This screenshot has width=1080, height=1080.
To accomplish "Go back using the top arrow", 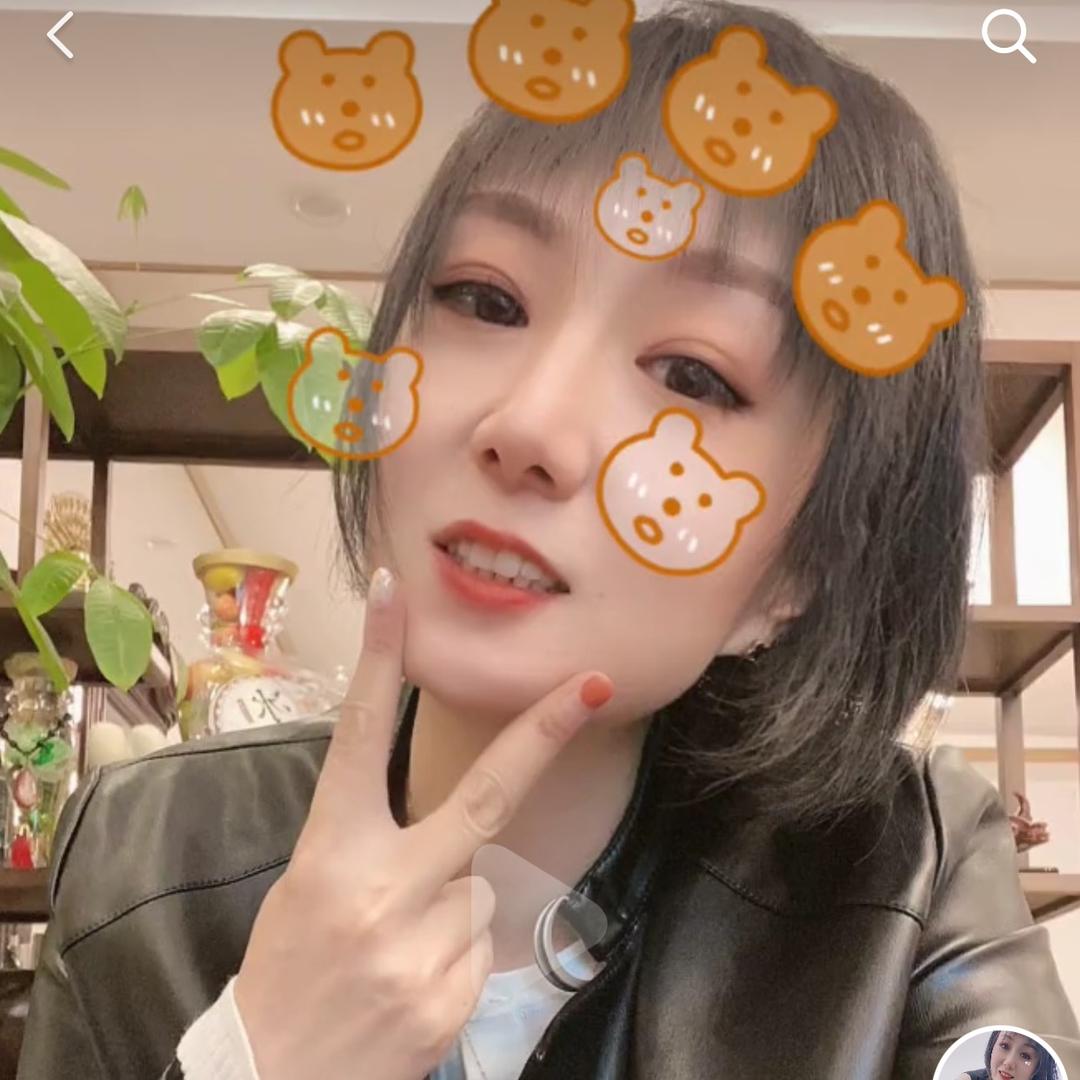I will coord(60,36).
